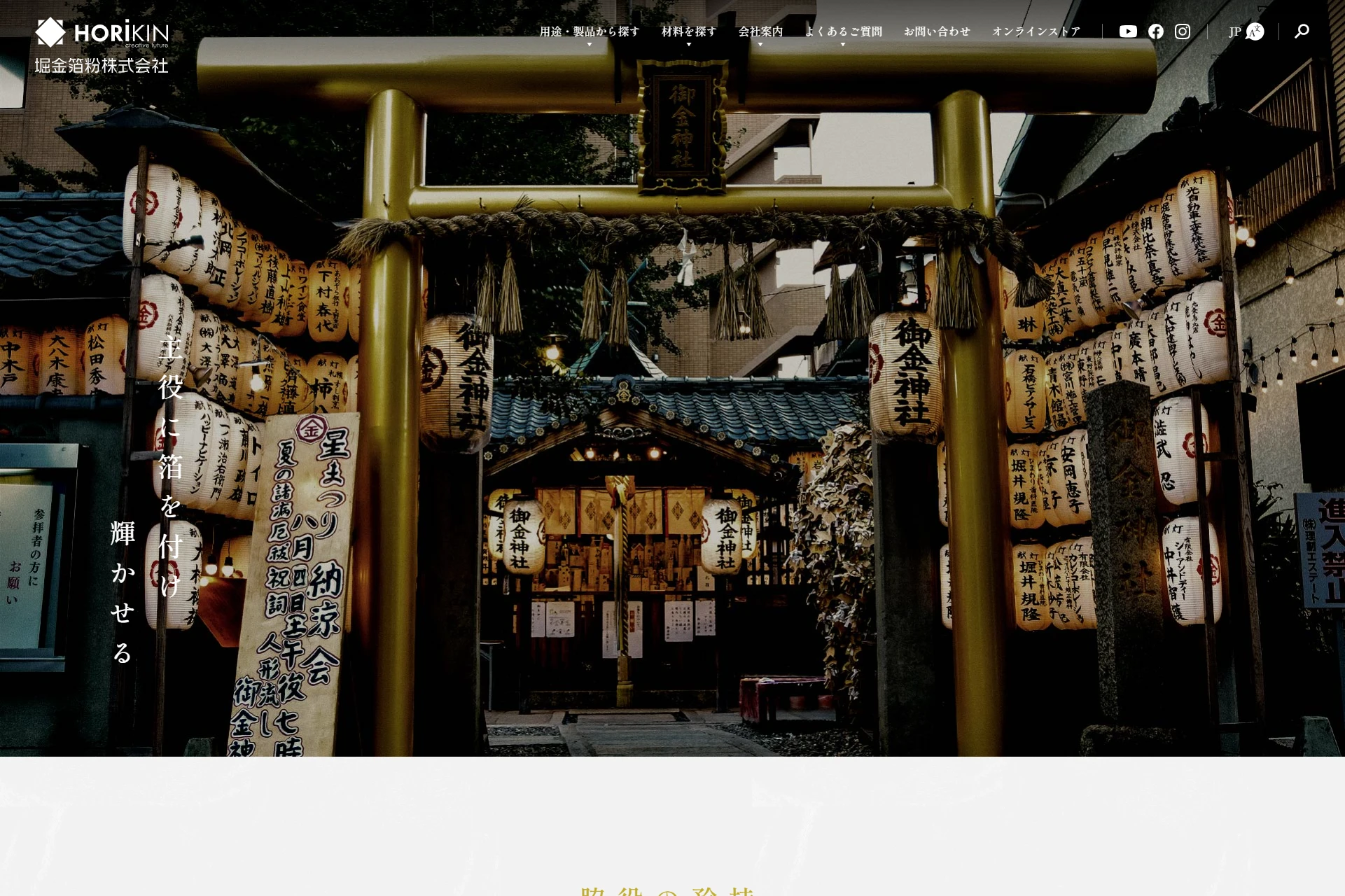Open the Instagram profile icon
This screenshot has width=1345, height=896.
pyautogui.click(x=1183, y=31)
